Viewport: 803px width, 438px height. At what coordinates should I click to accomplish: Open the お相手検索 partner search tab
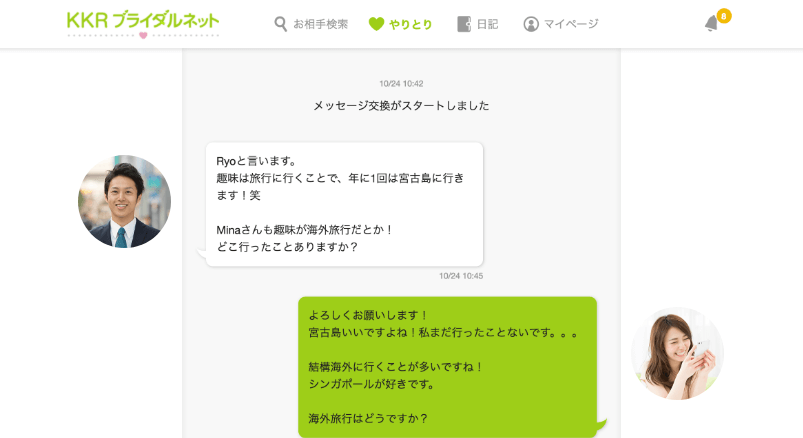pyautogui.click(x=311, y=24)
